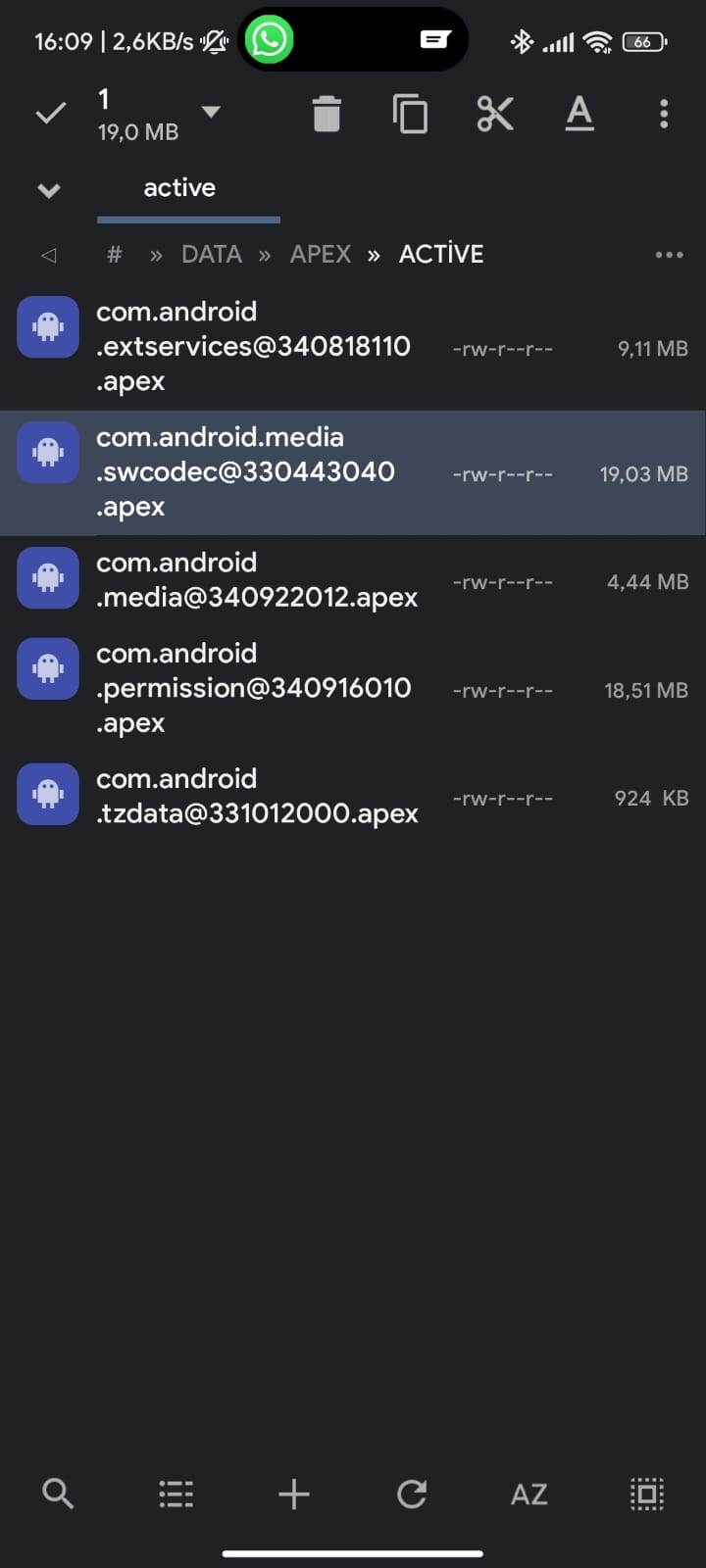Image resolution: width=706 pixels, height=1568 pixels.
Task: Cut the selected file with scissors icon
Action: (x=495, y=115)
